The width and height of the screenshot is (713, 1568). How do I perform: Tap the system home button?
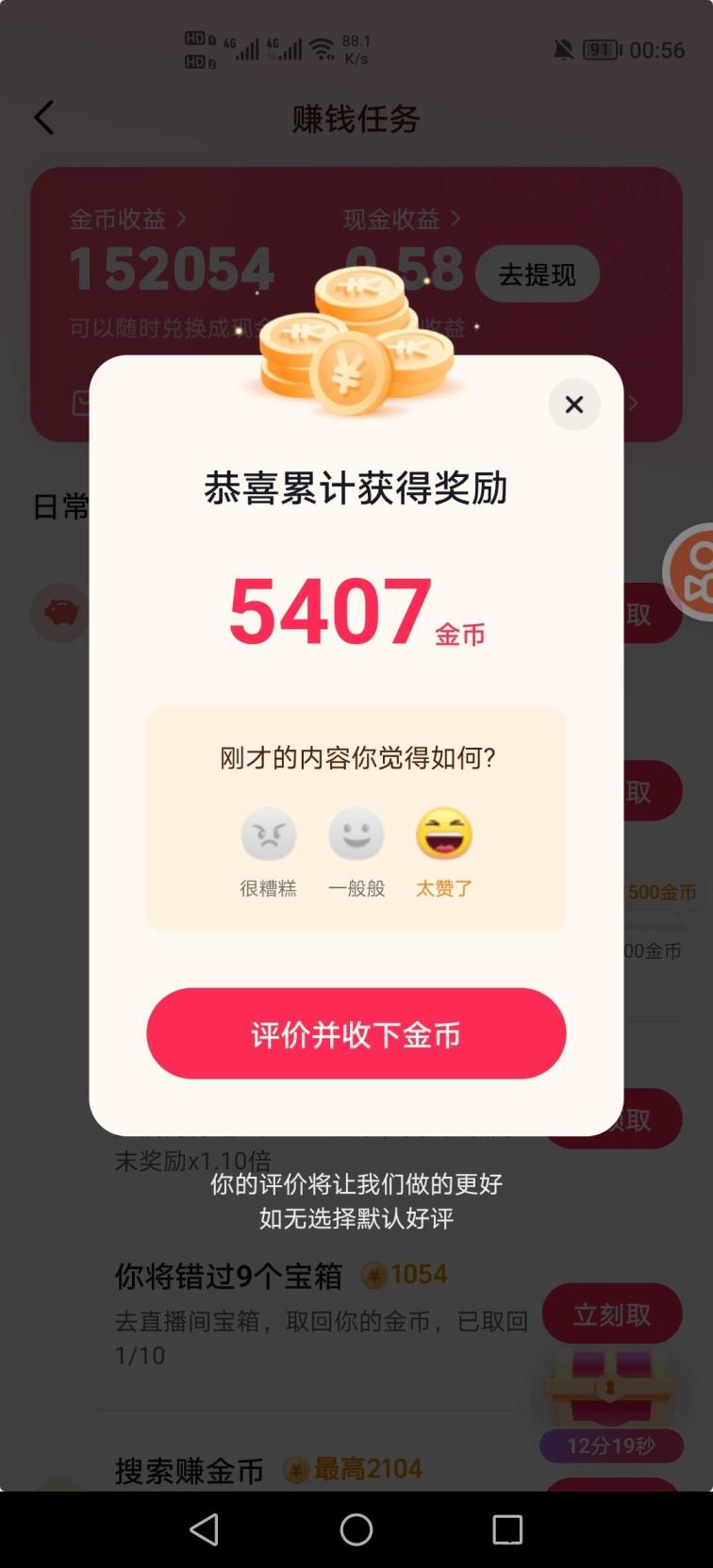click(356, 1529)
